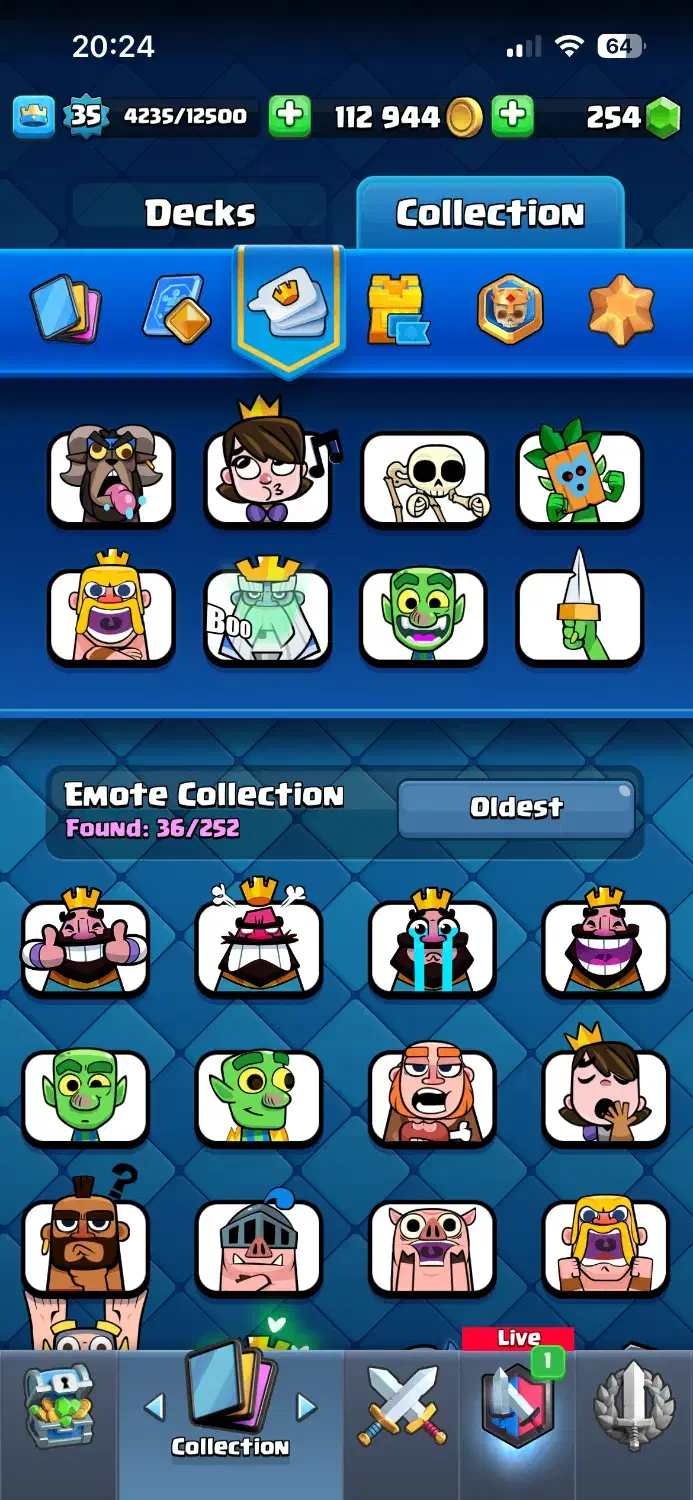Screen dimensions: 693x1500
Task: Select the ghost king Boo emote
Action: coord(267,617)
